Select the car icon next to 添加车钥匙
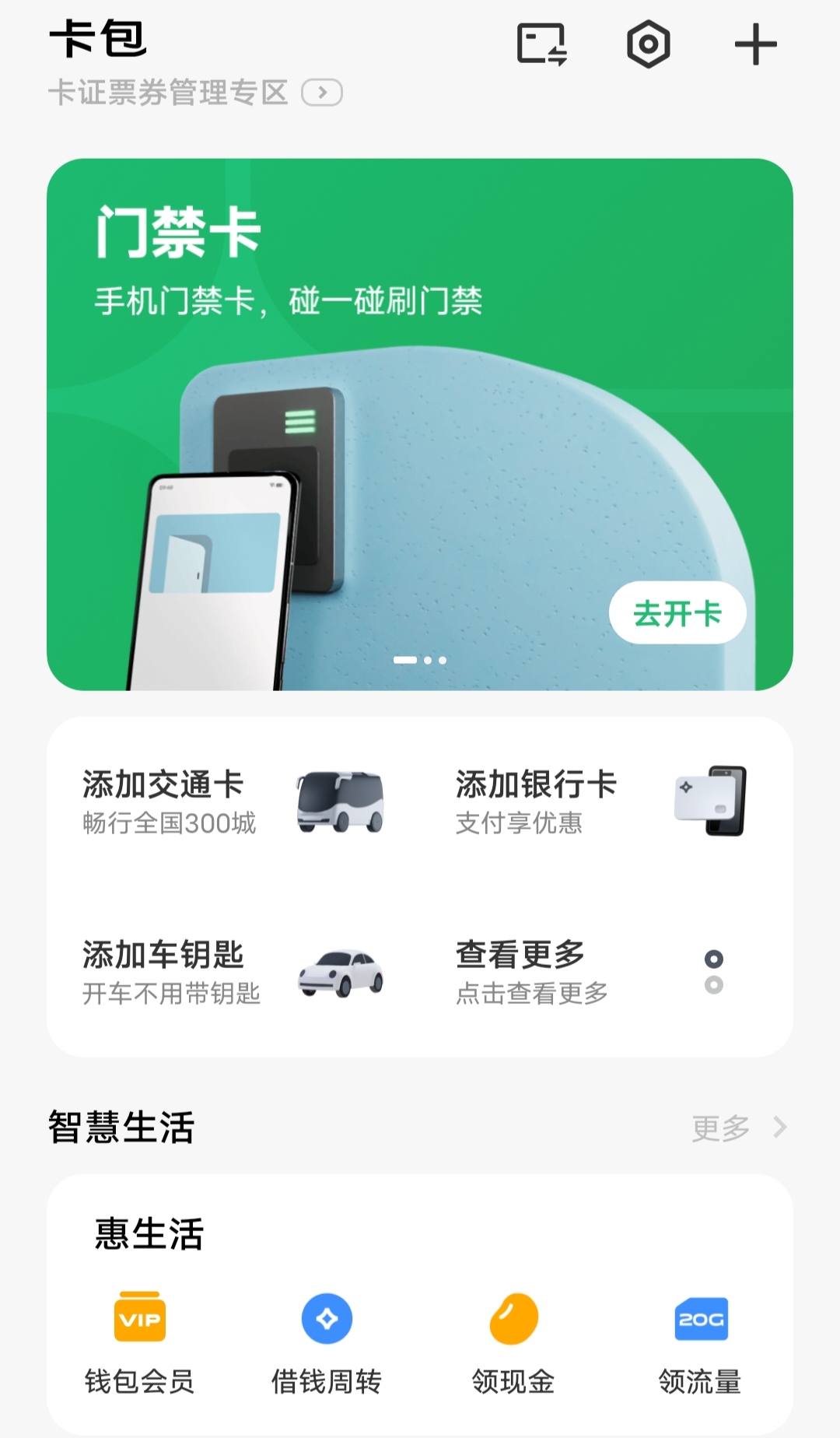The image size is (840, 1438). pos(340,971)
